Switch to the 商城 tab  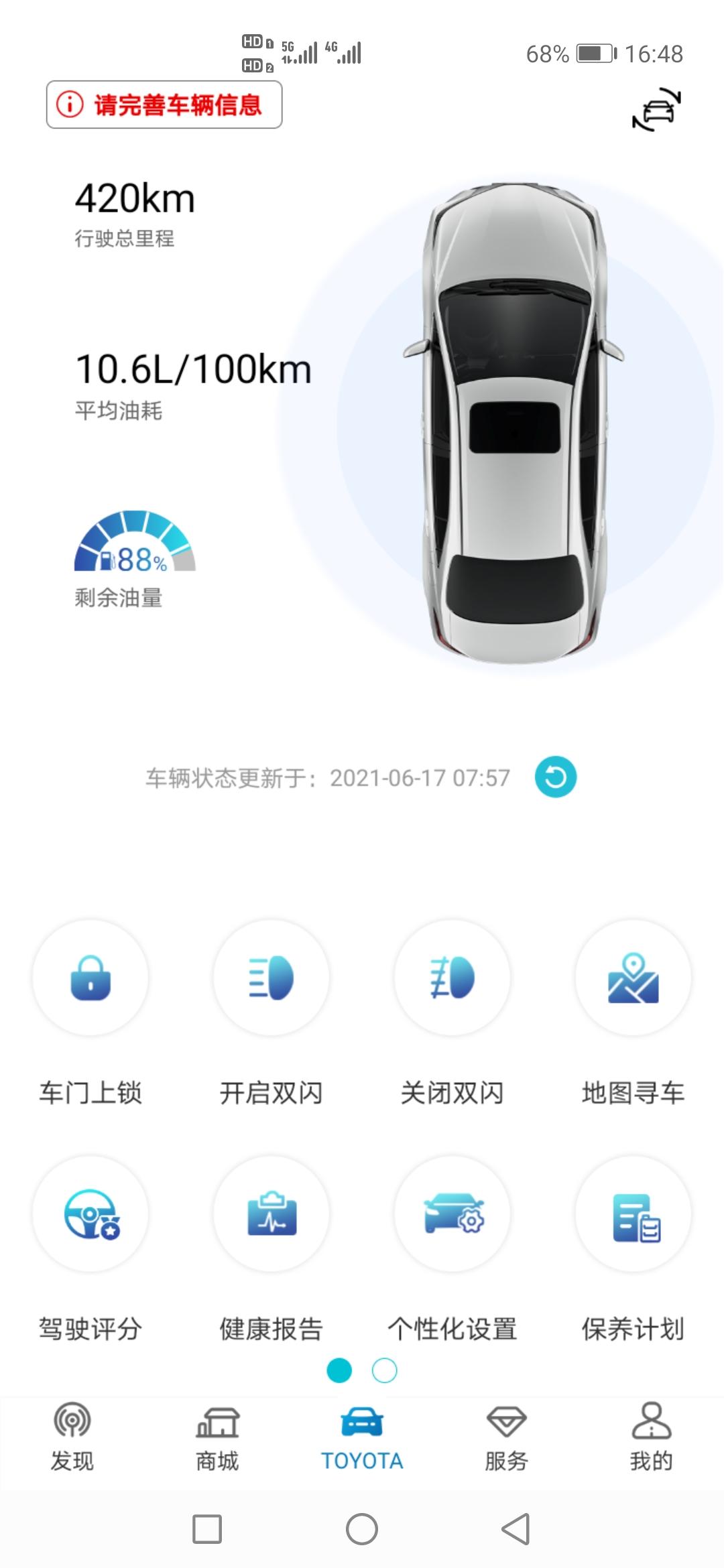point(217,1437)
